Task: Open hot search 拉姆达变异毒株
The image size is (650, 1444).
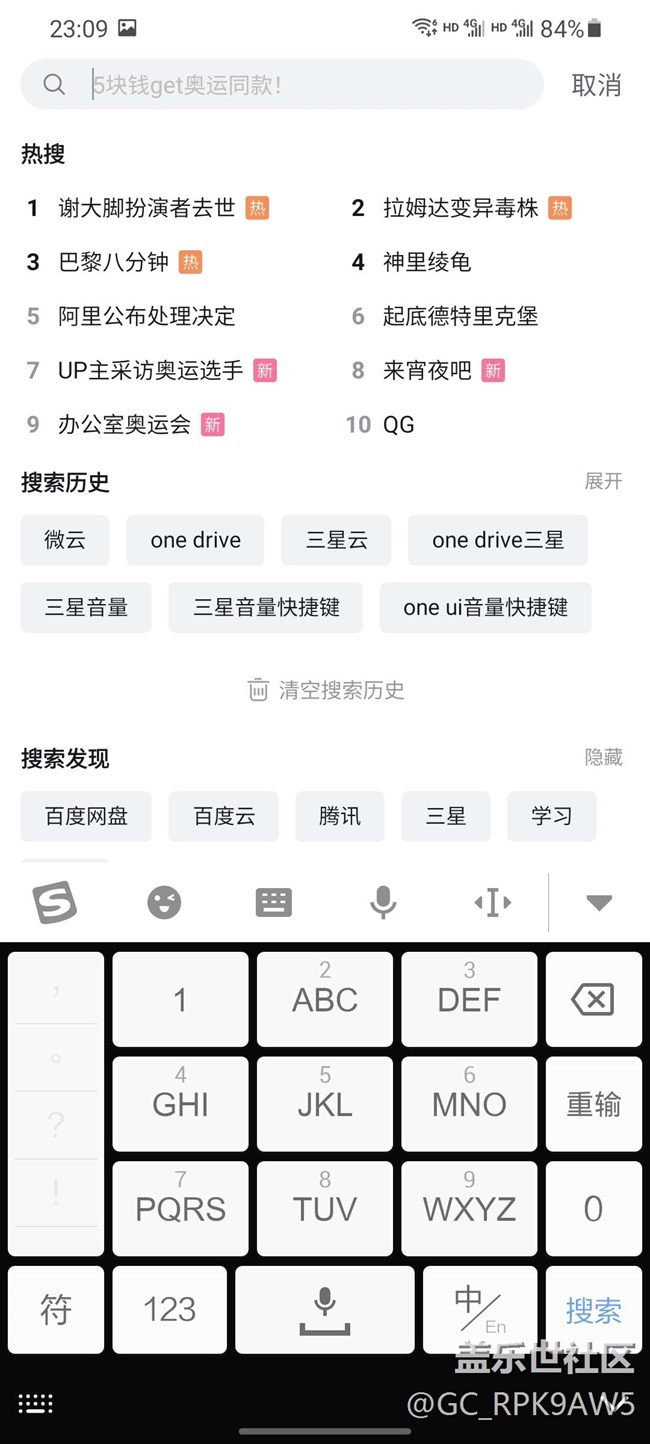Action: click(461, 208)
